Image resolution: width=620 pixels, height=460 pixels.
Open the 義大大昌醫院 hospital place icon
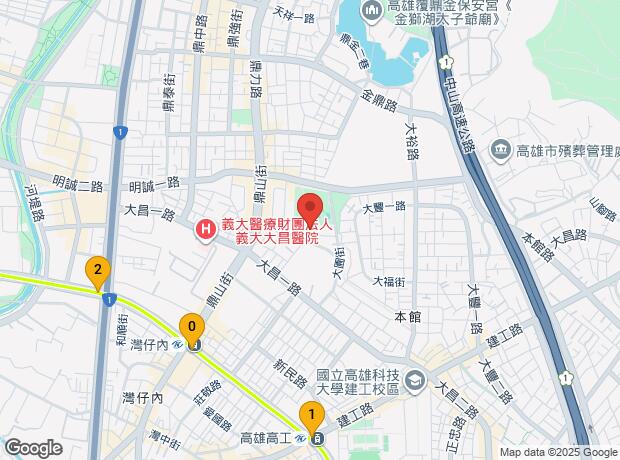tap(205, 231)
